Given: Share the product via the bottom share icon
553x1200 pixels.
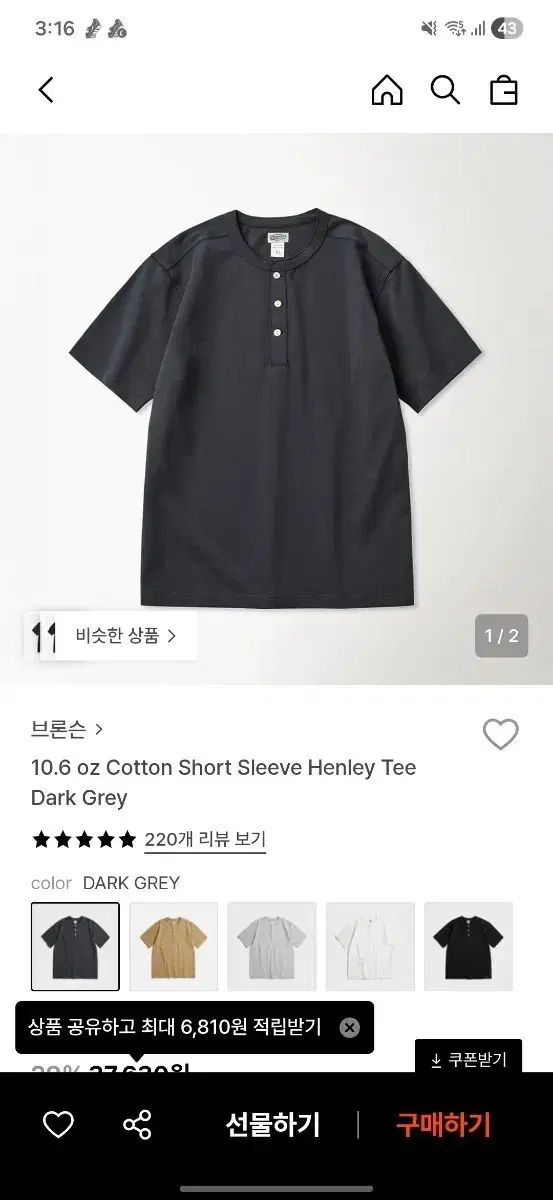Looking at the screenshot, I should click(x=137, y=1125).
